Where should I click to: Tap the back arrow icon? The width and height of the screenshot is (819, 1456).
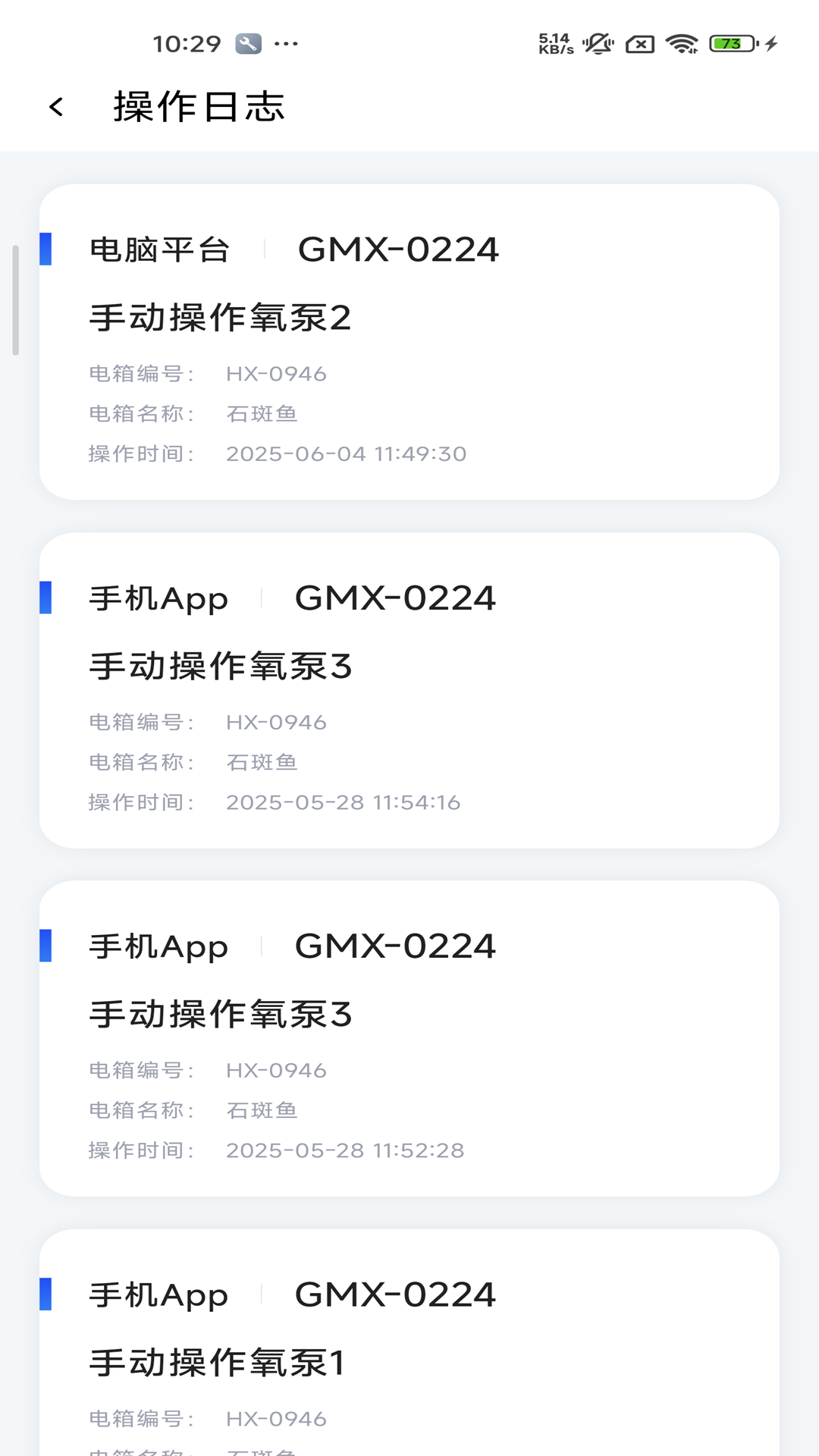[x=55, y=107]
